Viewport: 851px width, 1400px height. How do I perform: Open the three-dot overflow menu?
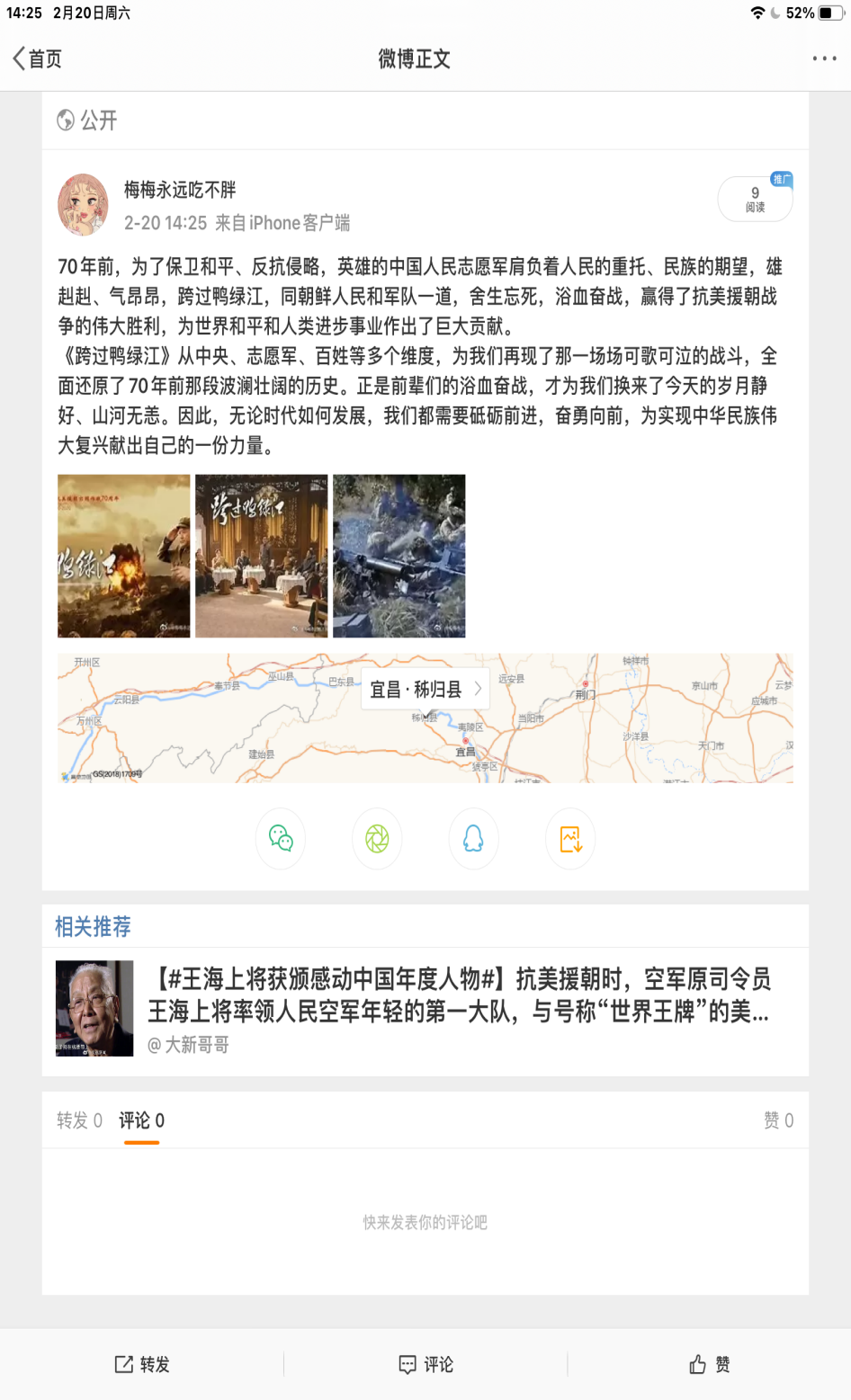pyautogui.click(x=824, y=59)
